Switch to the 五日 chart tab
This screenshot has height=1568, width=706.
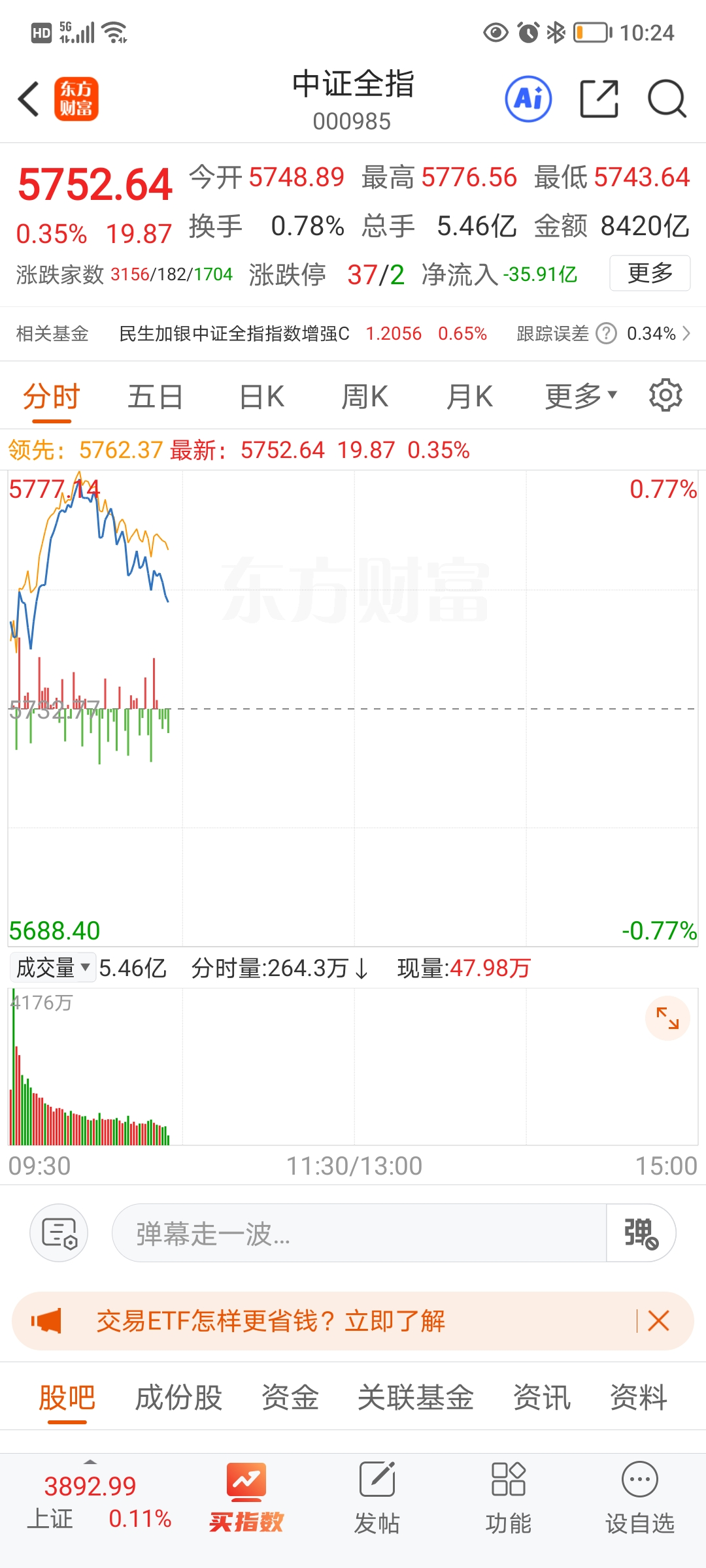coord(155,397)
